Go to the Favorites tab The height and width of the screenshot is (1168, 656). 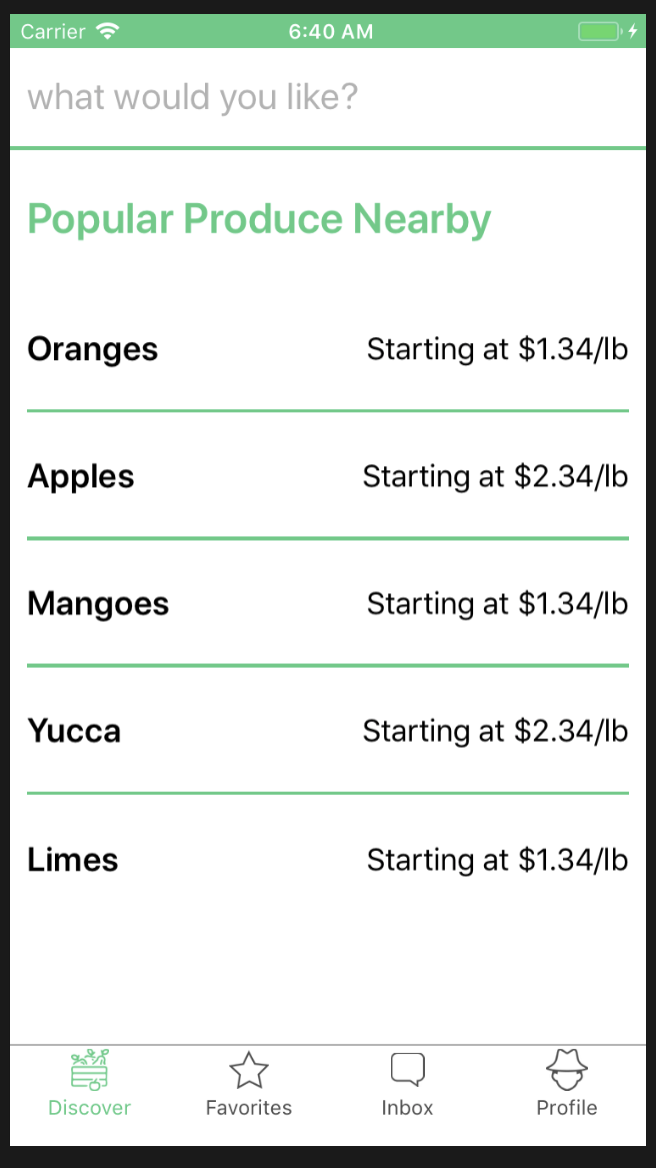[x=249, y=1084]
